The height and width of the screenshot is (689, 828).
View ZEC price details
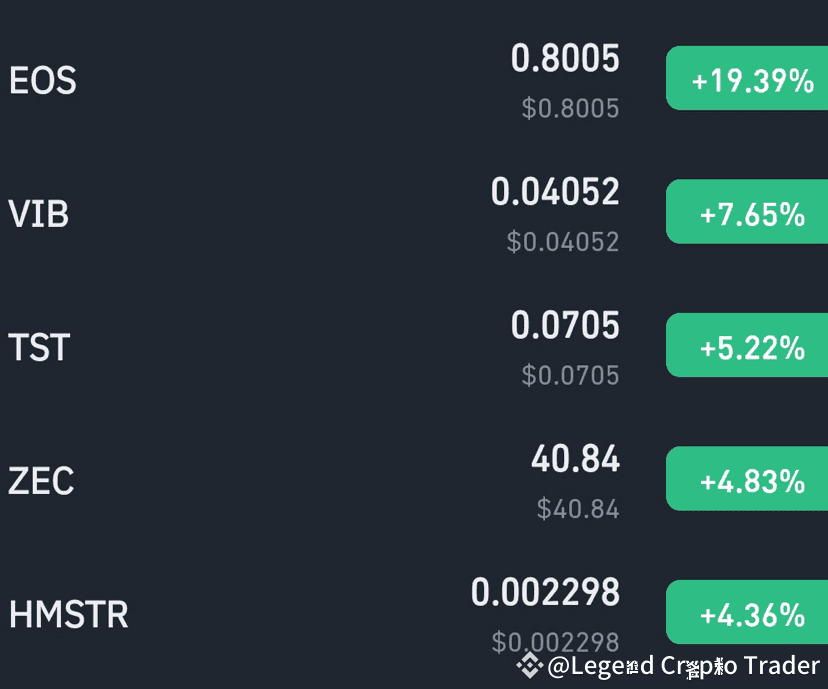point(575,461)
